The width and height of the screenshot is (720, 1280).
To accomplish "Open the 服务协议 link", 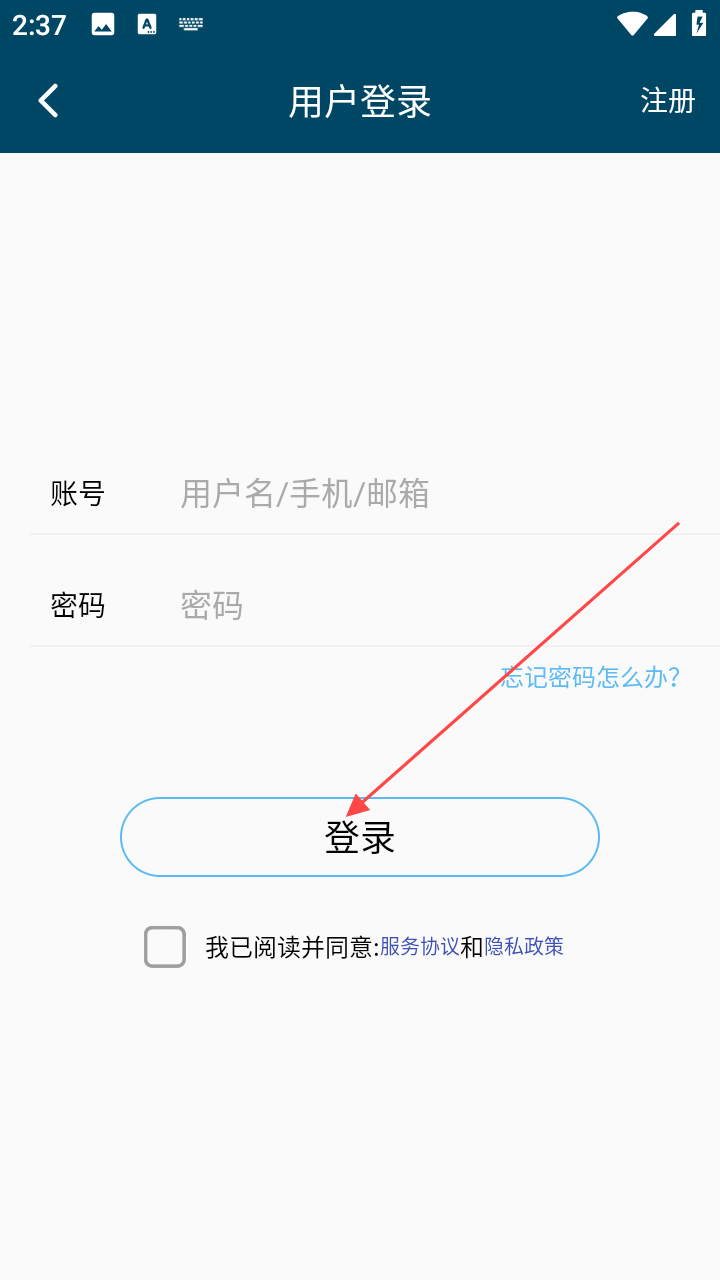I will [420, 946].
